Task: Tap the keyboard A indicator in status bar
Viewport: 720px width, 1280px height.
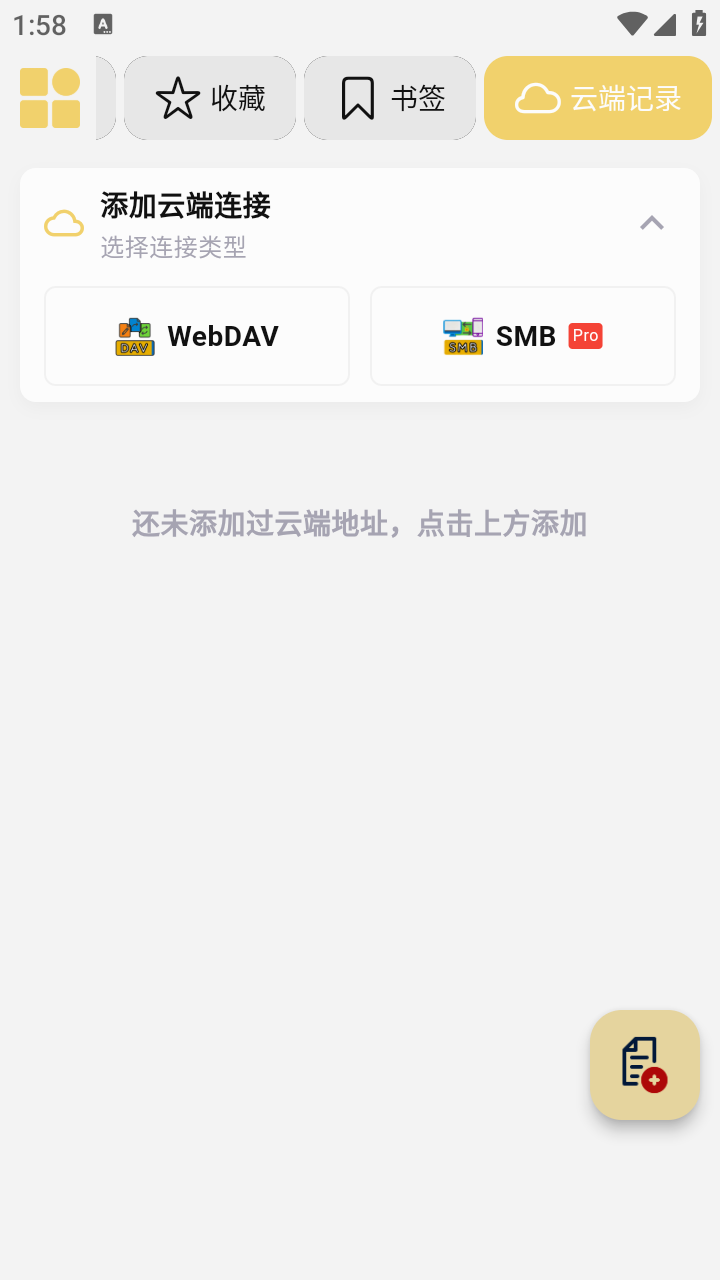Action: coord(103,24)
